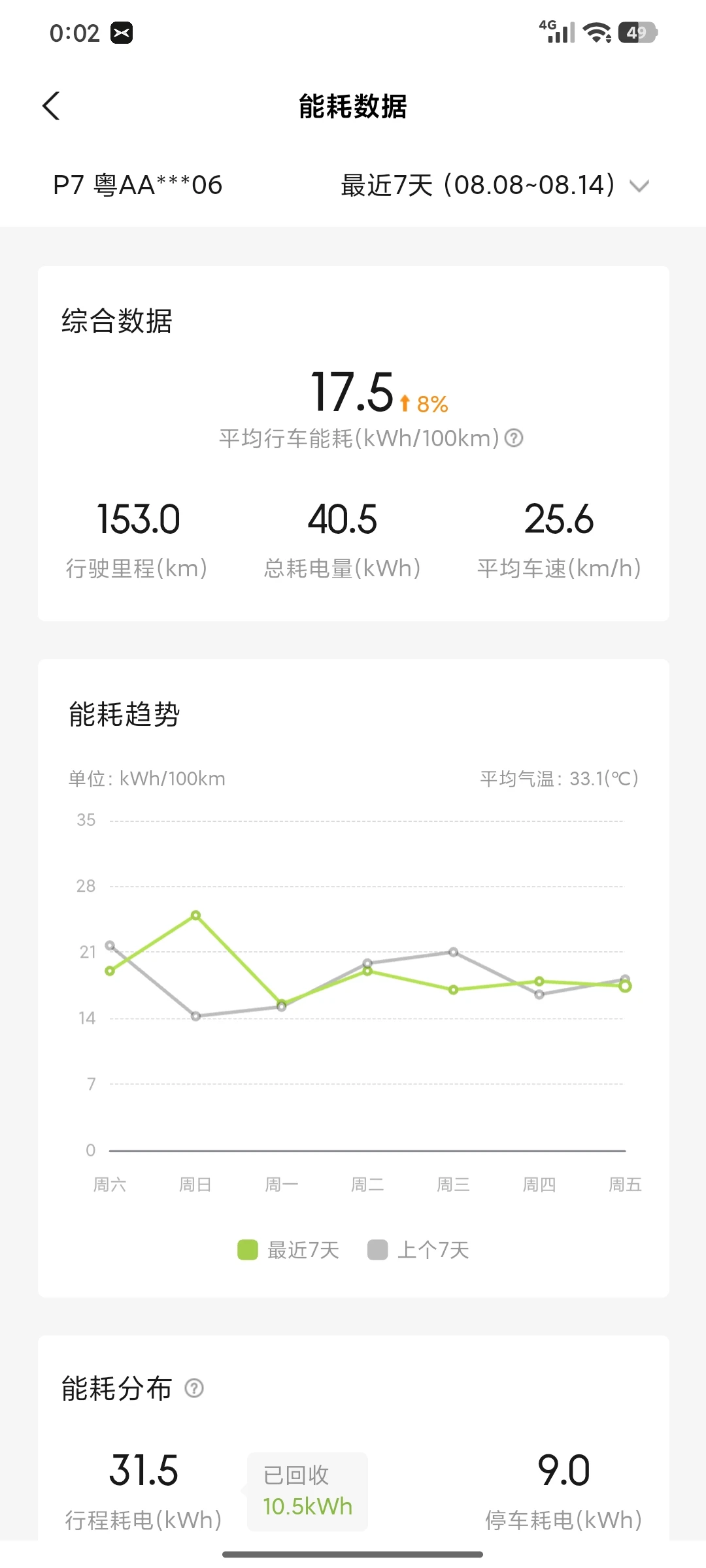
Task: Toggle the 最近7天 legend in the trend chart
Action: pyautogui.click(x=288, y=1250)
